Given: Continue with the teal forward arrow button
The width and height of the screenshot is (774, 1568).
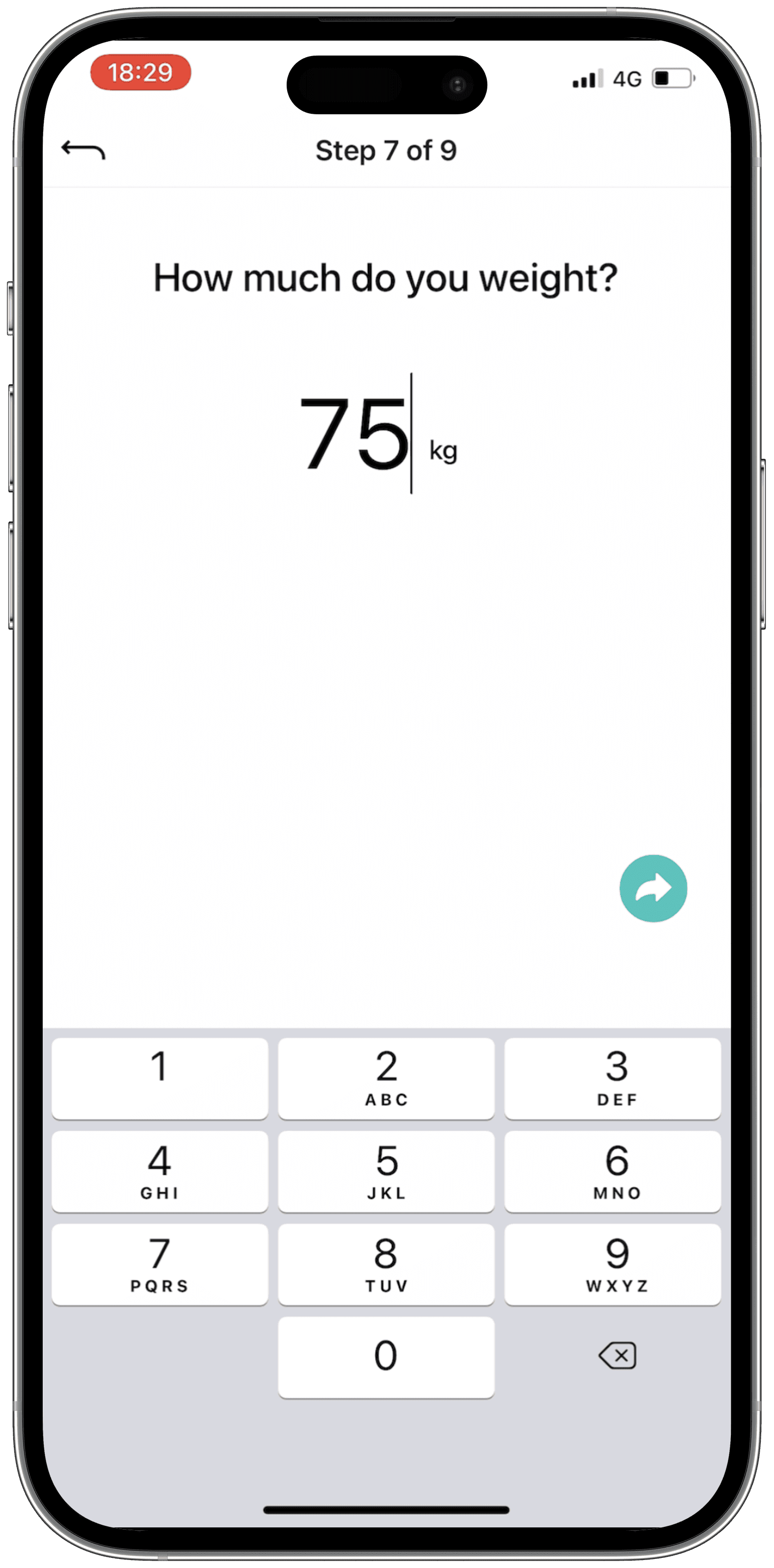Looking at the screenshot, I should tap(653, 888).
